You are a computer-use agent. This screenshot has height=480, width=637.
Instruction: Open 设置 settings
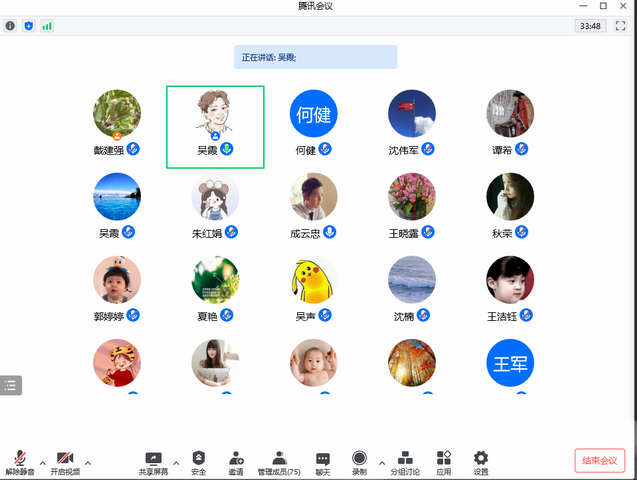coord(481,461)
